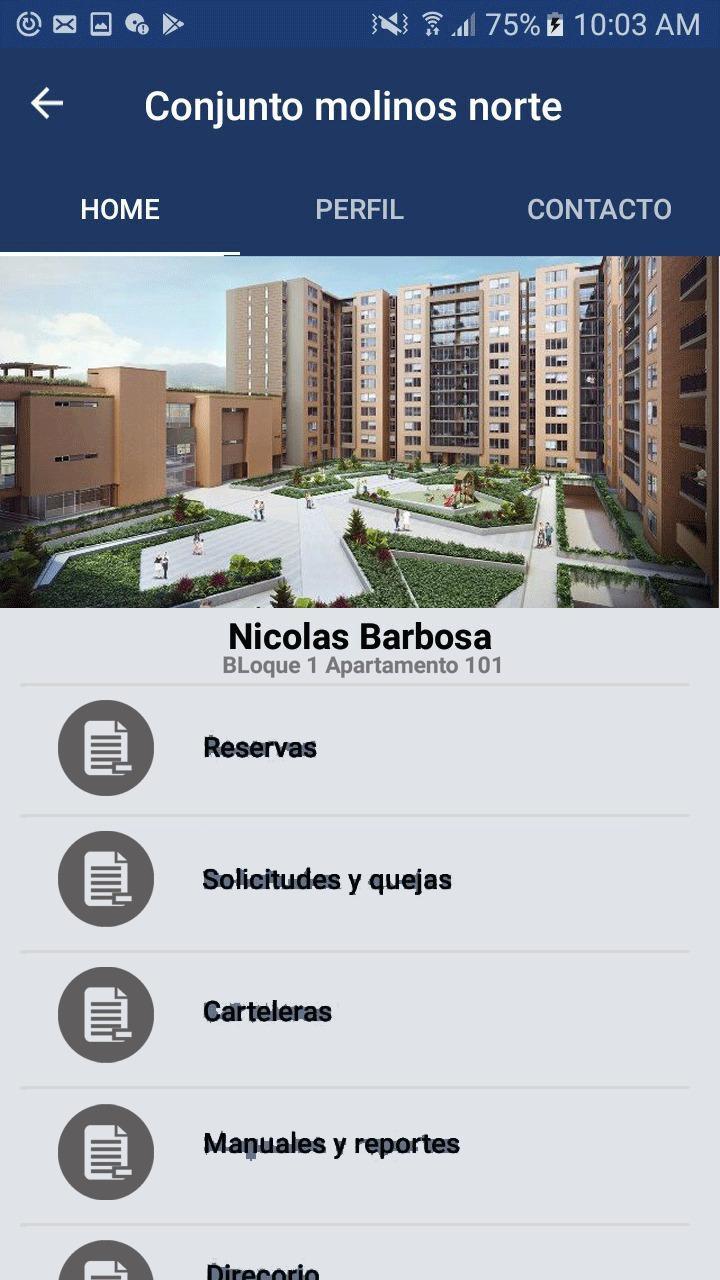The width and height of the screenshot is (720, 1280).
Task: Go back using the arrow icon
Action: click(x=47, y=104)
